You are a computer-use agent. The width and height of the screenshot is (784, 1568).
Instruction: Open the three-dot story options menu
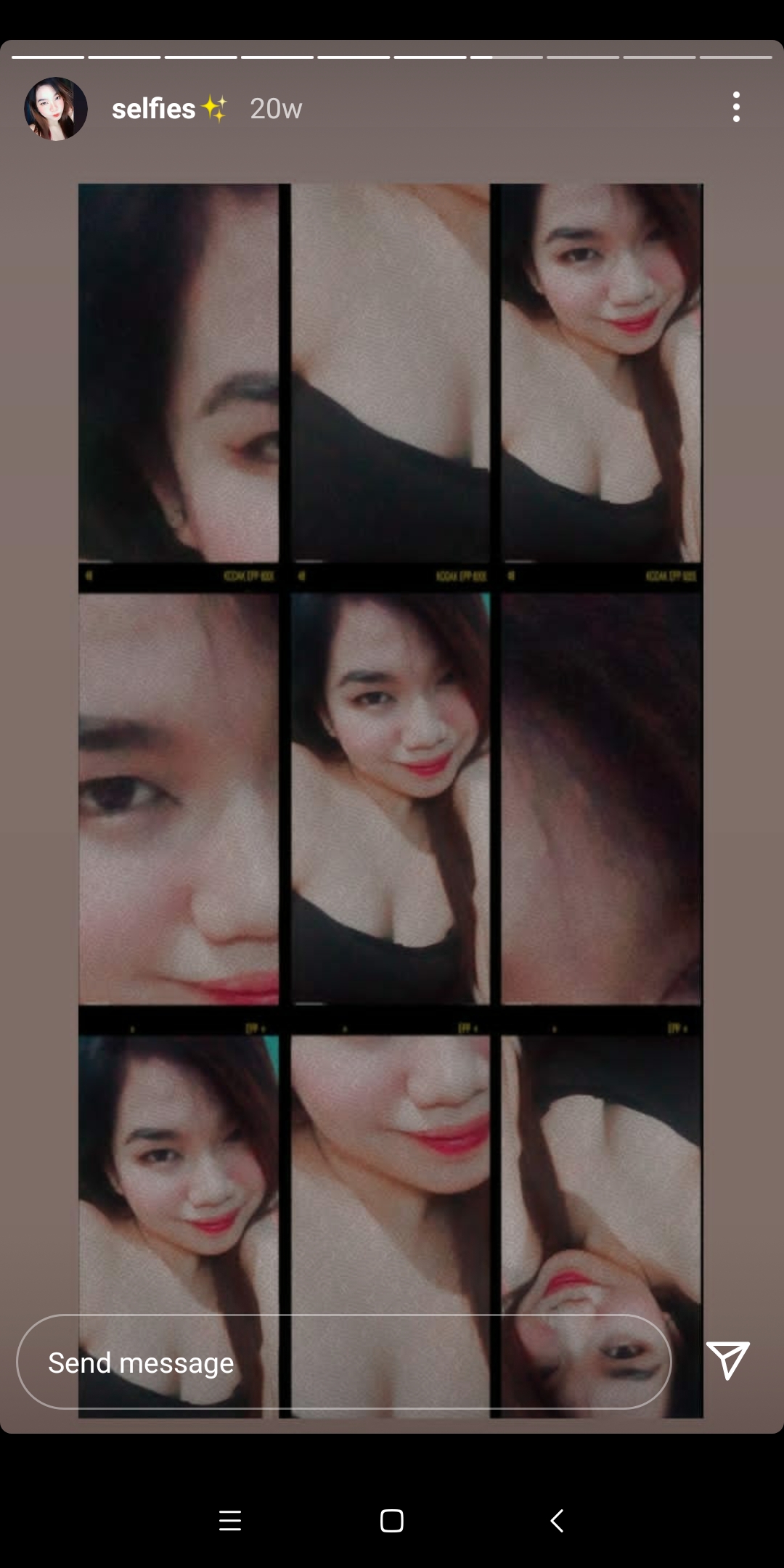click(x=736, y=107)
